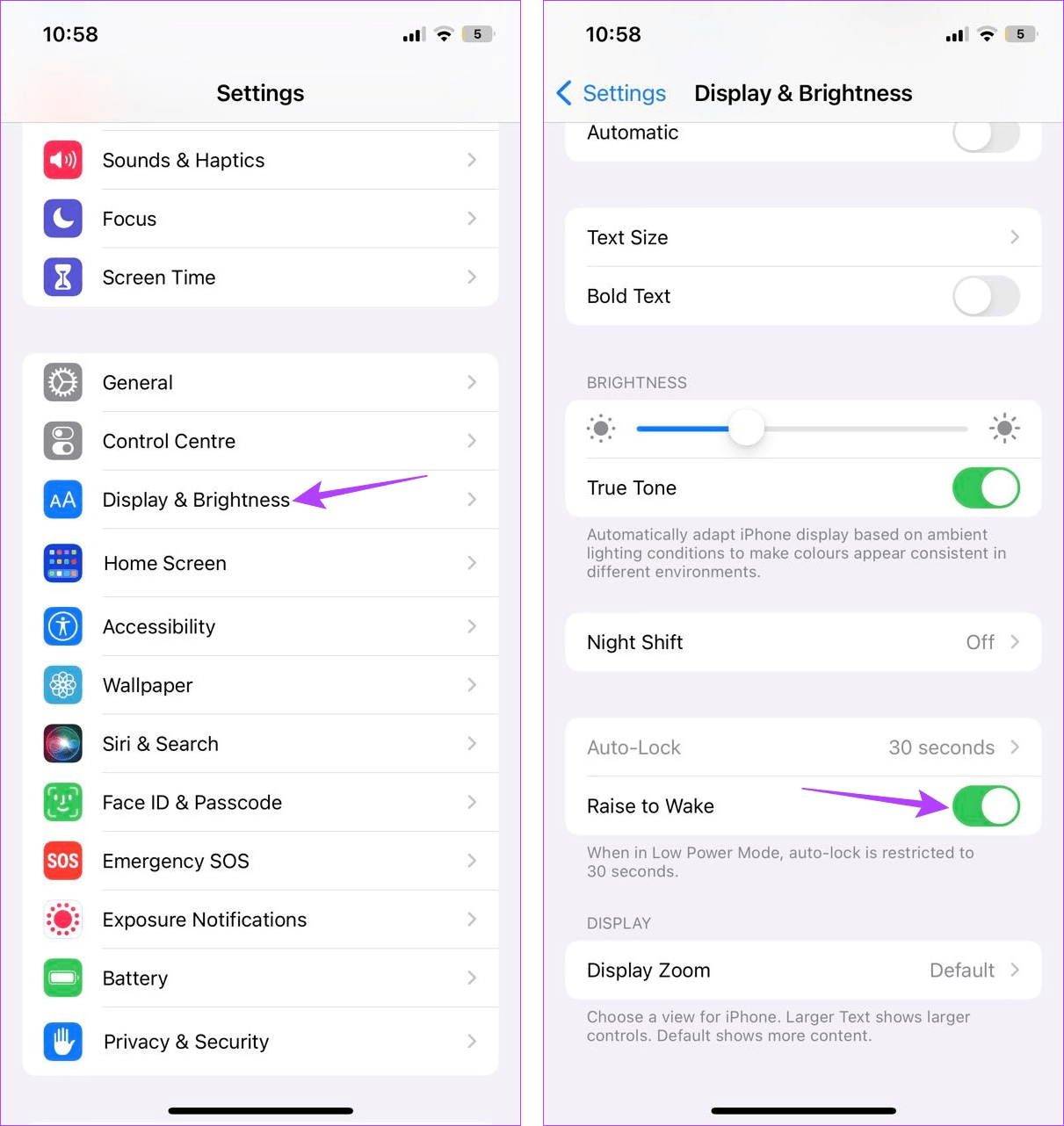Open Accessibility settings
The image size is (1064, 1126).
pos(260,626)
